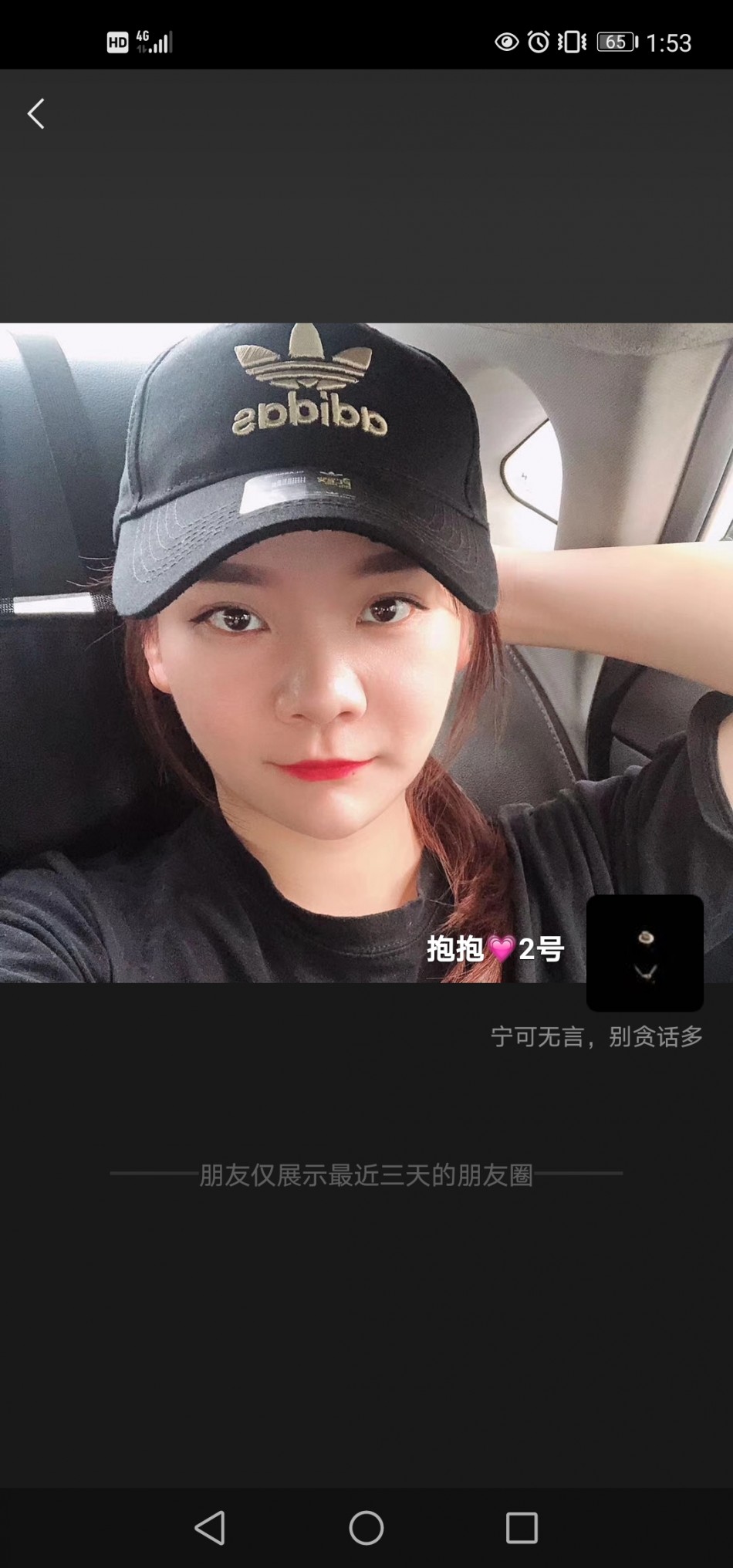The height and width of the screenshot is (1568, 733).
Task: Open the profile avatar of 抱抱2号
Action: coord(644,952)
